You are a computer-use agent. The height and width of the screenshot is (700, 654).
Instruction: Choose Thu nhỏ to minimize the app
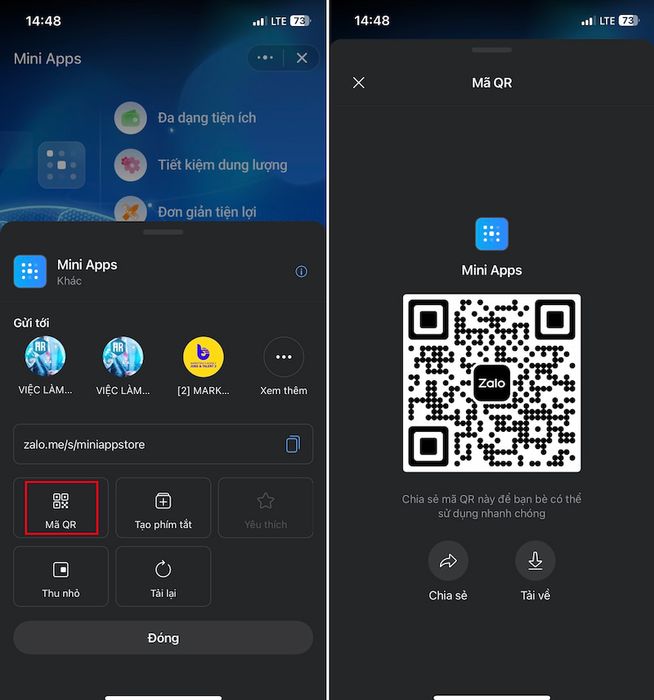61,577
